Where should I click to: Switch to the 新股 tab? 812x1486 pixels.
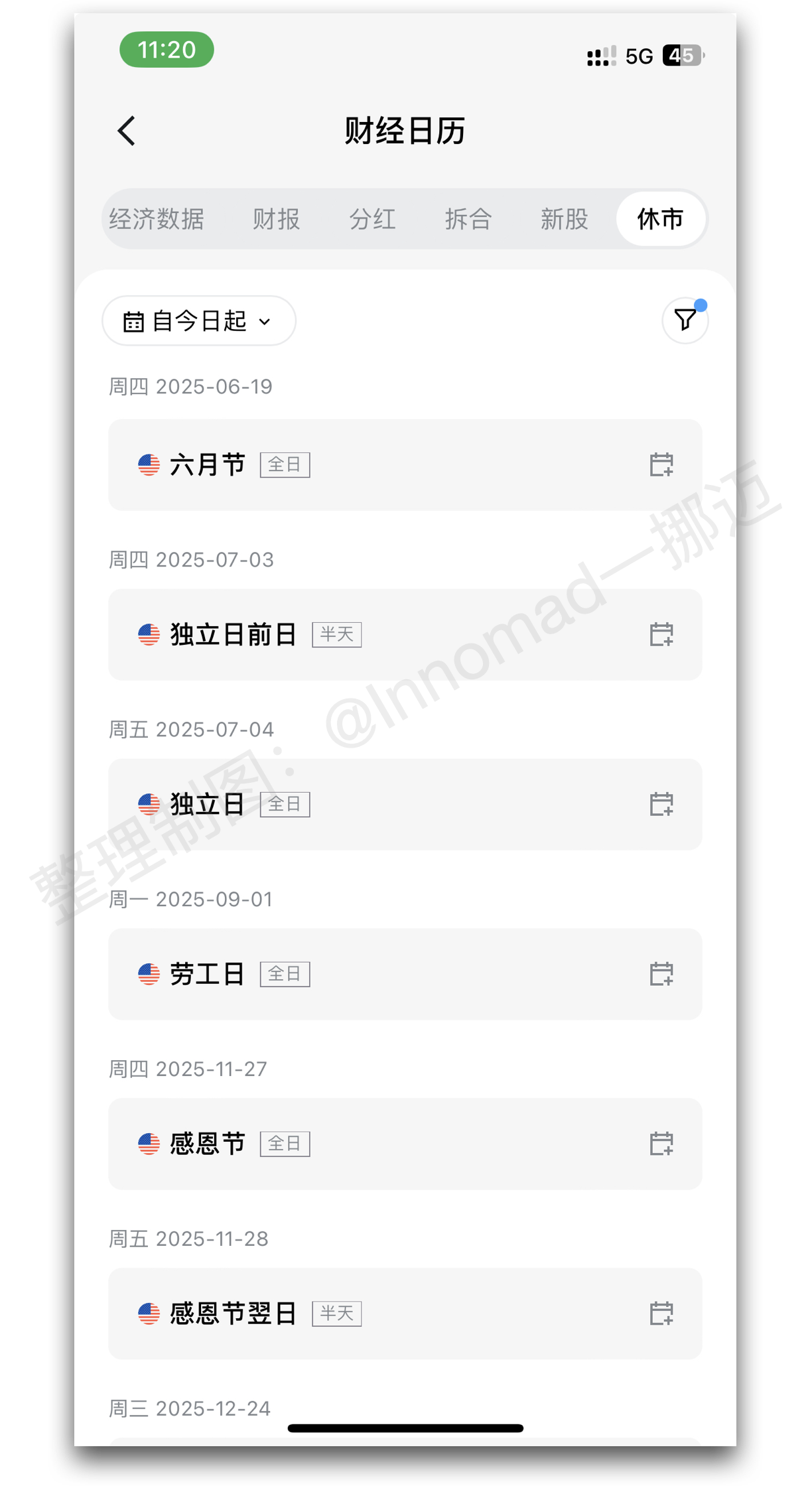pos(564,219)
